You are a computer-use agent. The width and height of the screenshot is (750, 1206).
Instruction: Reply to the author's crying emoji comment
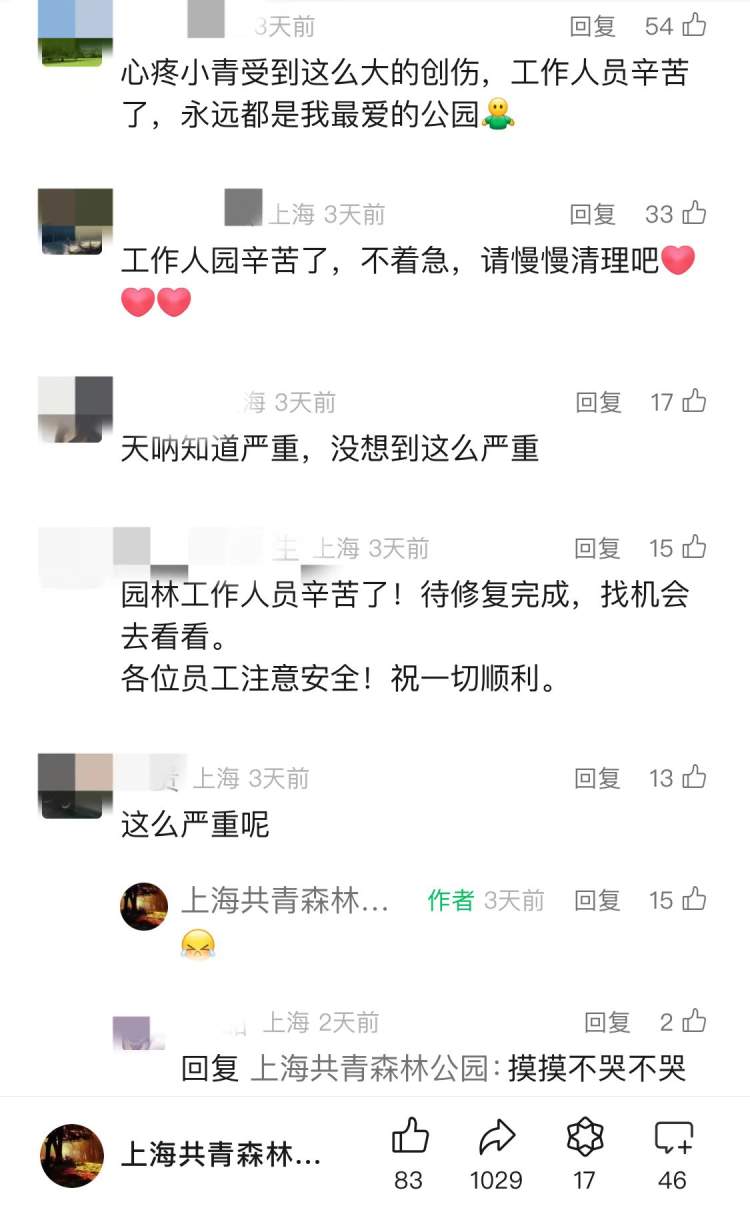(x=598, y=900)
